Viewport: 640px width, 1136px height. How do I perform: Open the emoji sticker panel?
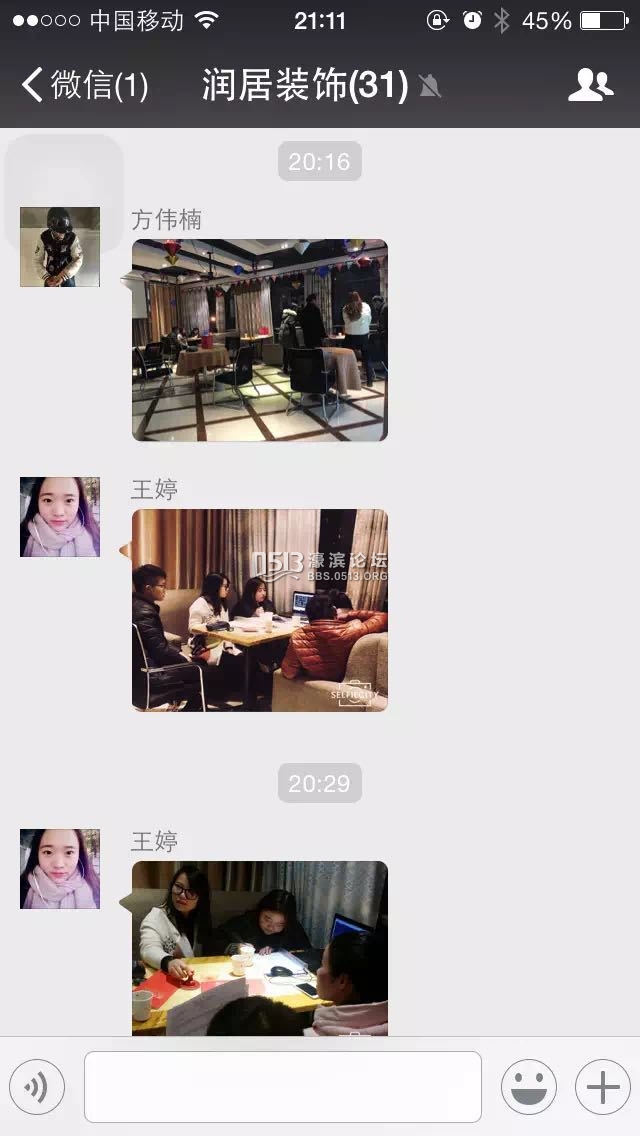coord(528,1087)
